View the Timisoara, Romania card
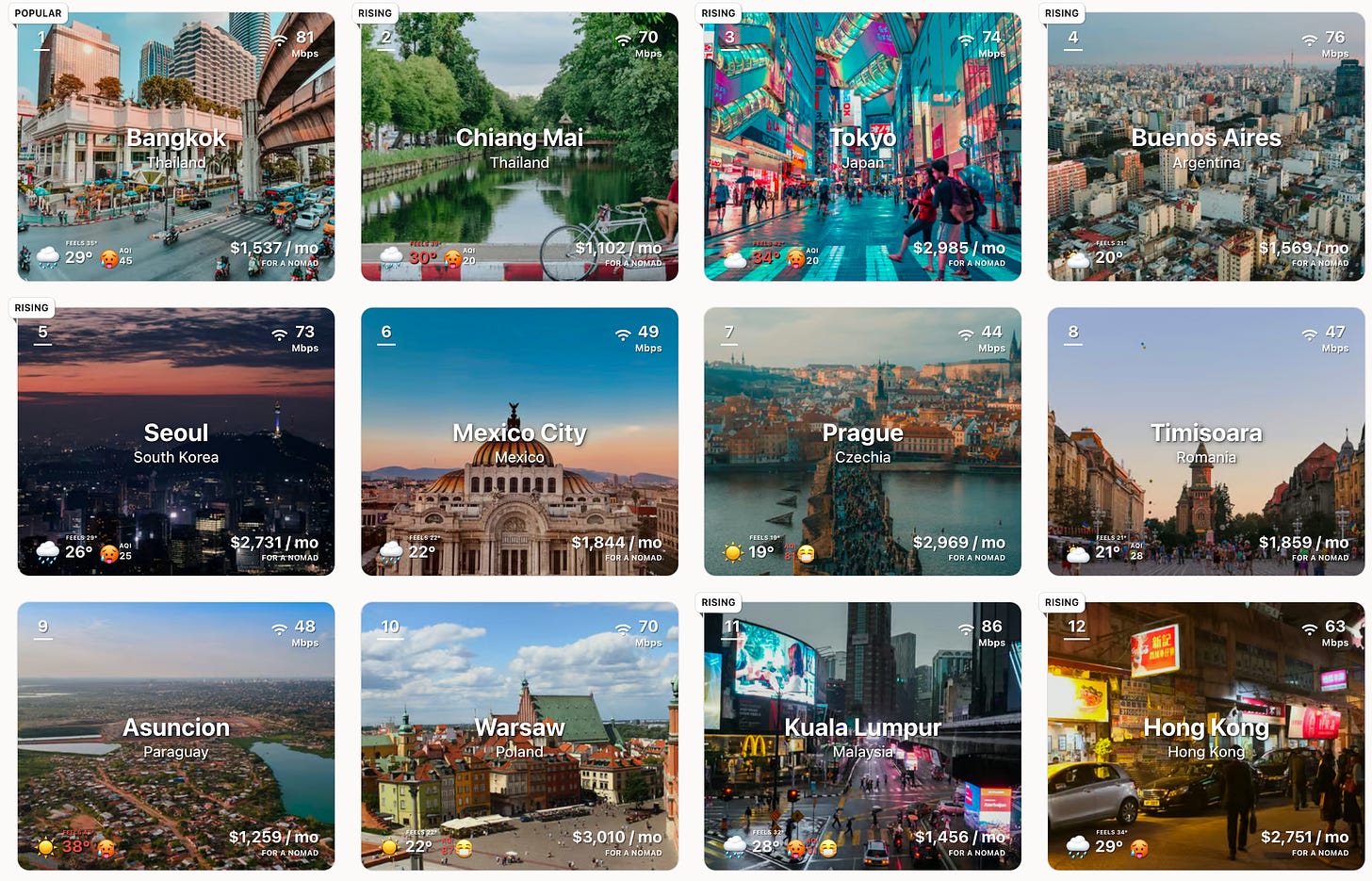The width and height of the screenshot is (1372, 881). pos(1205,442)
